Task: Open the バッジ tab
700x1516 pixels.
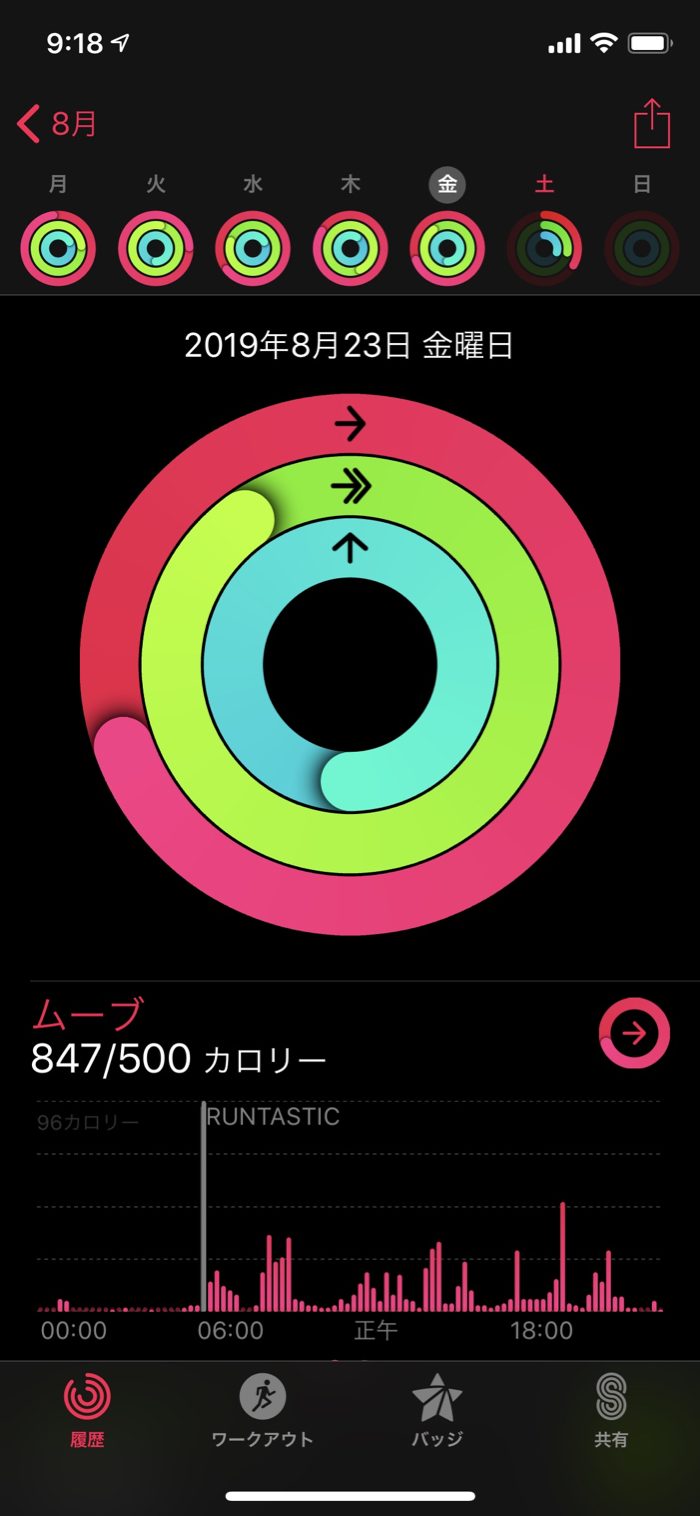Action: (x=437, y=1410)
